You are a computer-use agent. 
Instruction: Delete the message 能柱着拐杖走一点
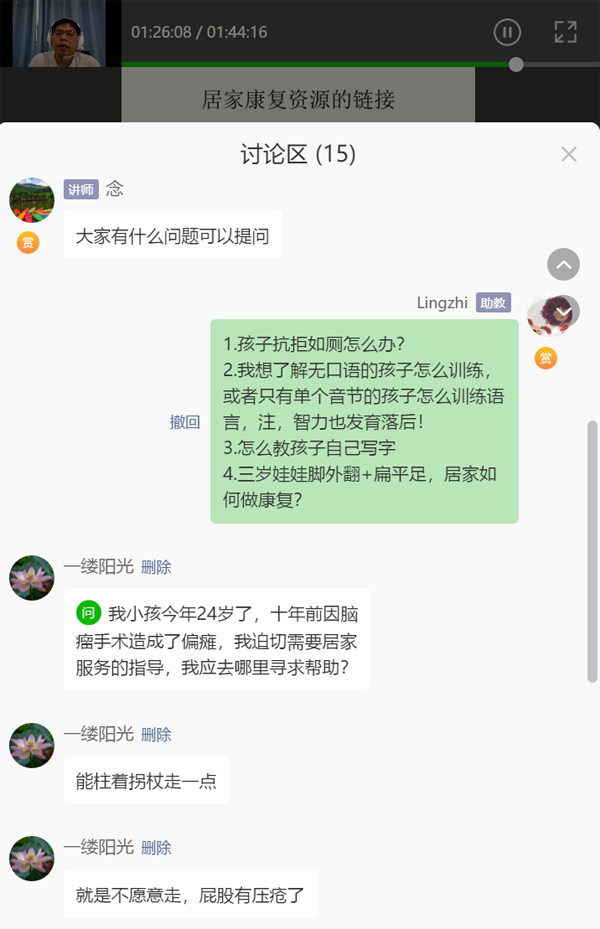pyautogui.click(x=156, y=735)
